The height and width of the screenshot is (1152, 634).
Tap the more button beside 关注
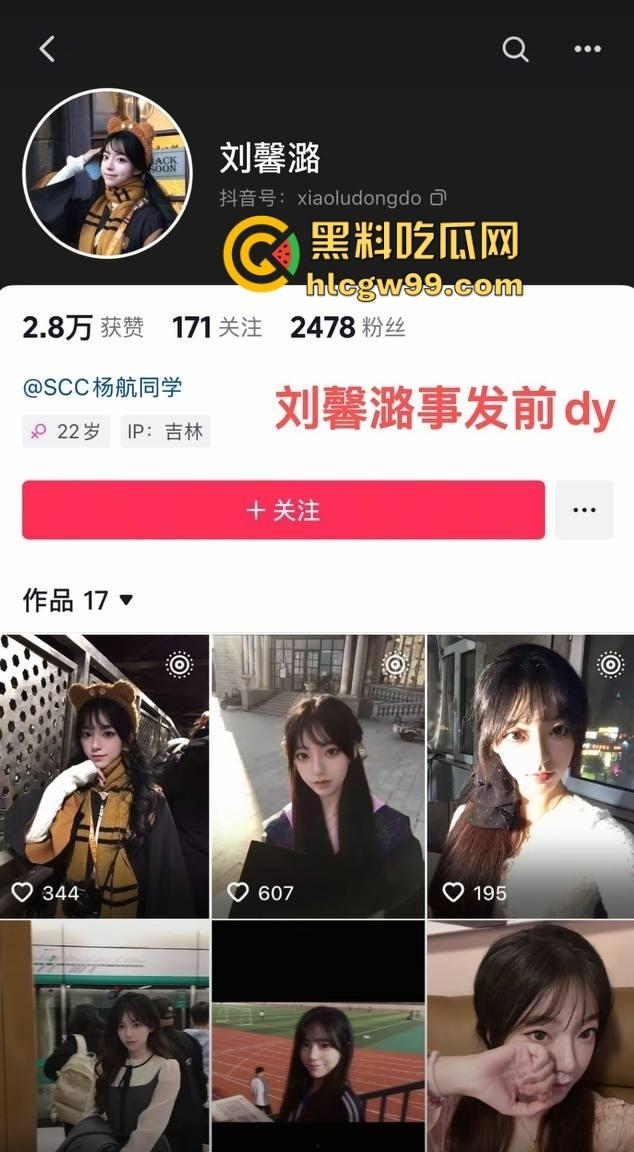click(x=584, y=510)
